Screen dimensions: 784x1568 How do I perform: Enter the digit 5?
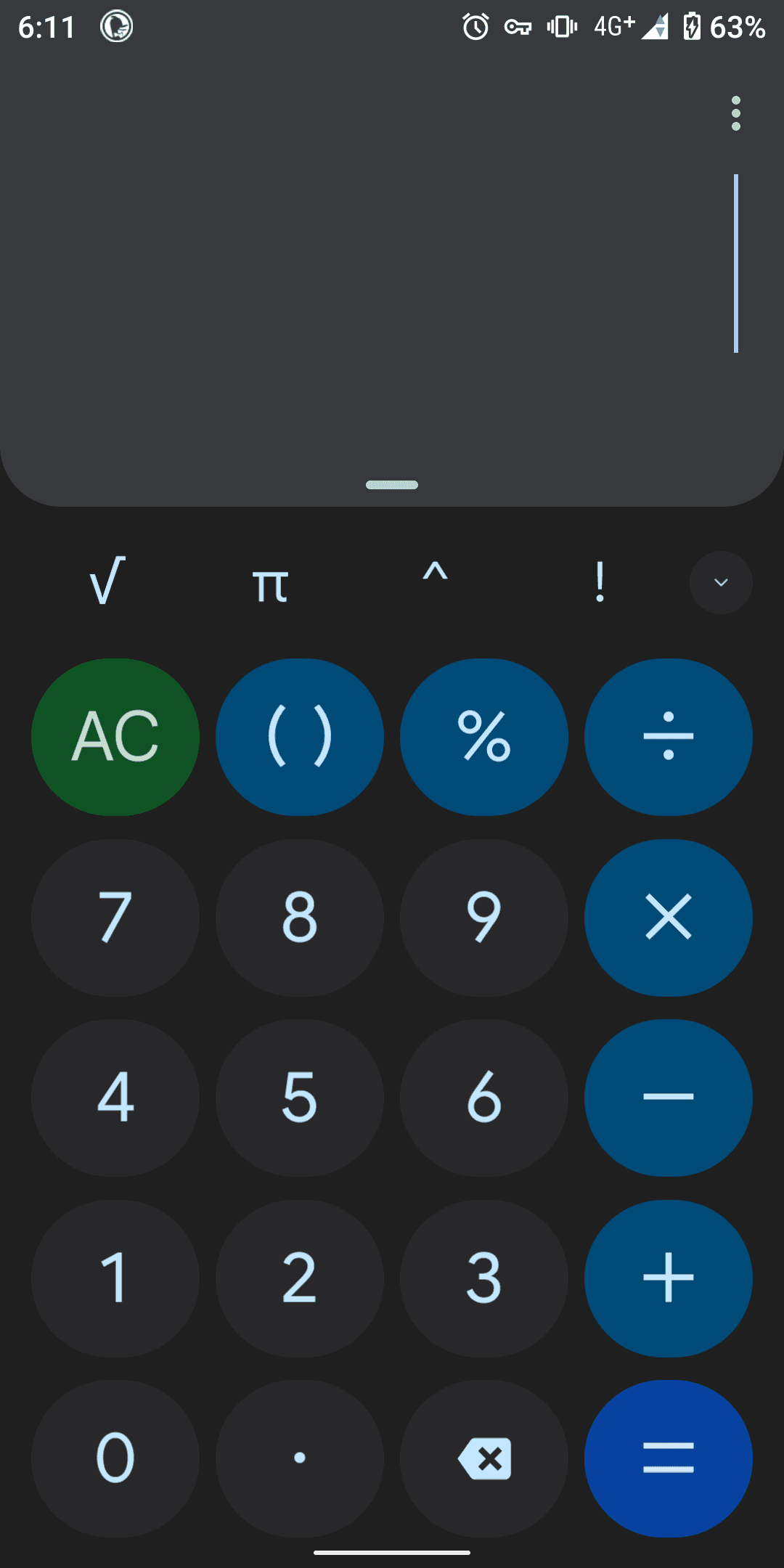coord(300,1098)
